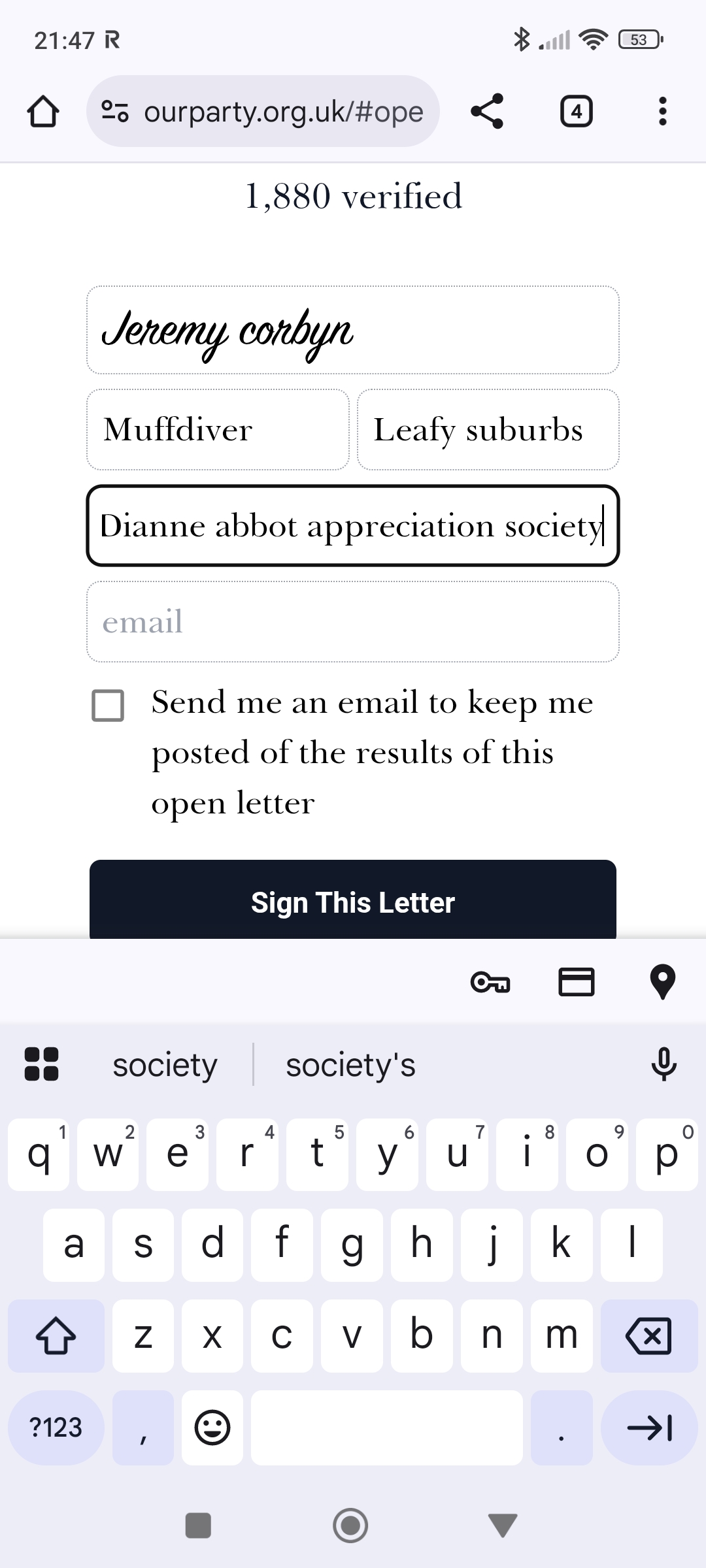The height and width of the screenshot is (1568, 706).
Task: Open the keyboard emoji picker
Action: [x=212, y=1428]
